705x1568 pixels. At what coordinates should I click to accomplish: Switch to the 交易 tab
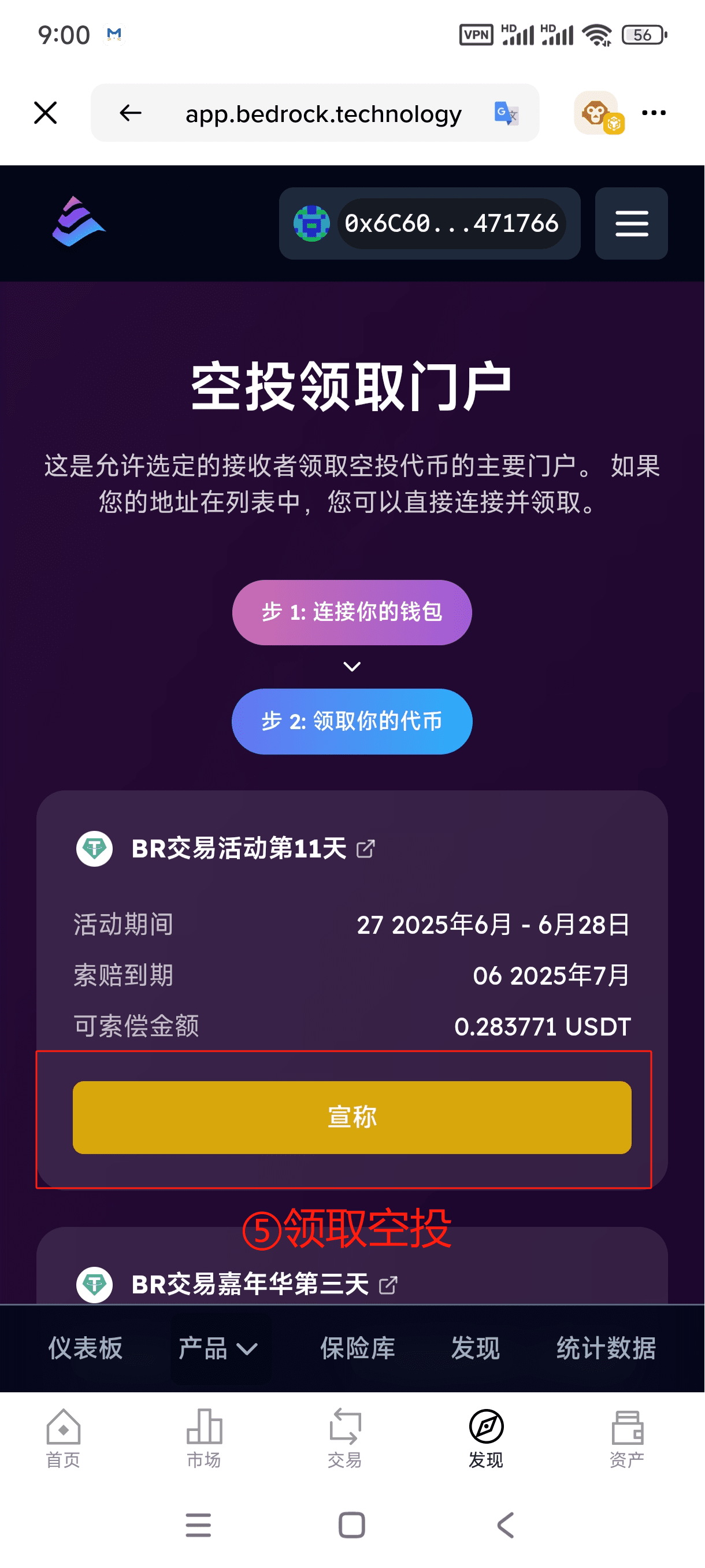click(x=345, y=1438)
